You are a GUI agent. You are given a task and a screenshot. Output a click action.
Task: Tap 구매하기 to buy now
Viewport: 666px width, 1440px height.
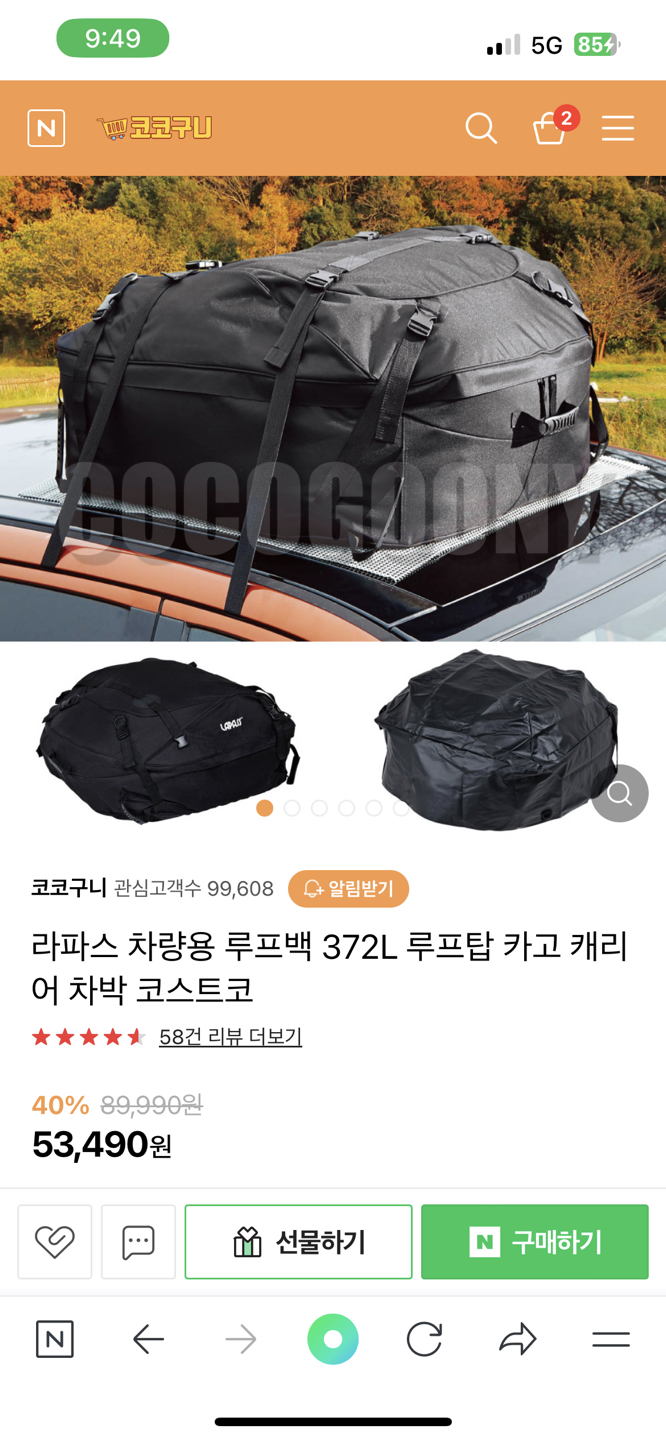pos(534,1242)
